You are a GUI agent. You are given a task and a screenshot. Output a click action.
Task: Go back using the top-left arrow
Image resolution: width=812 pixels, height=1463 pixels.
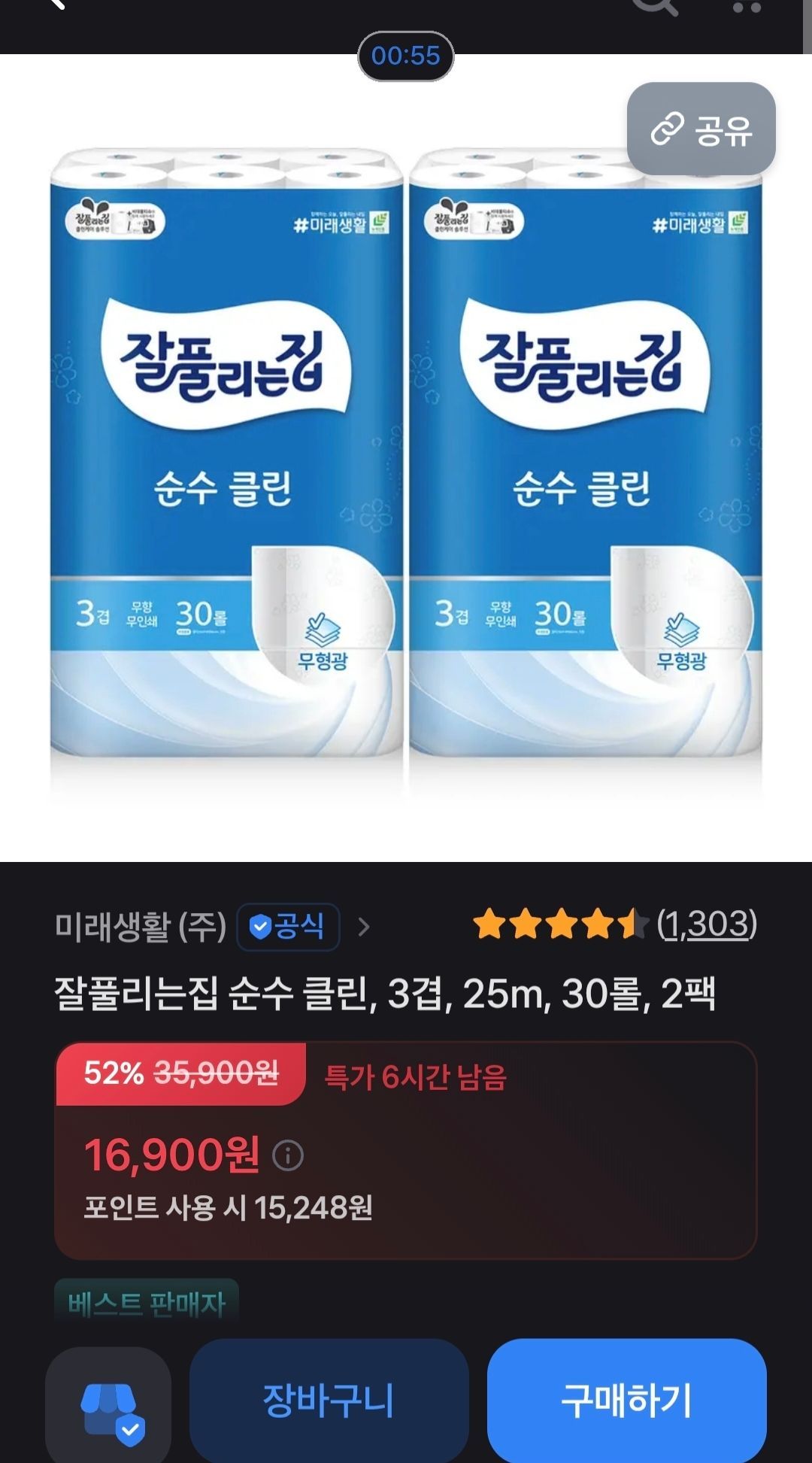(56, 5)
